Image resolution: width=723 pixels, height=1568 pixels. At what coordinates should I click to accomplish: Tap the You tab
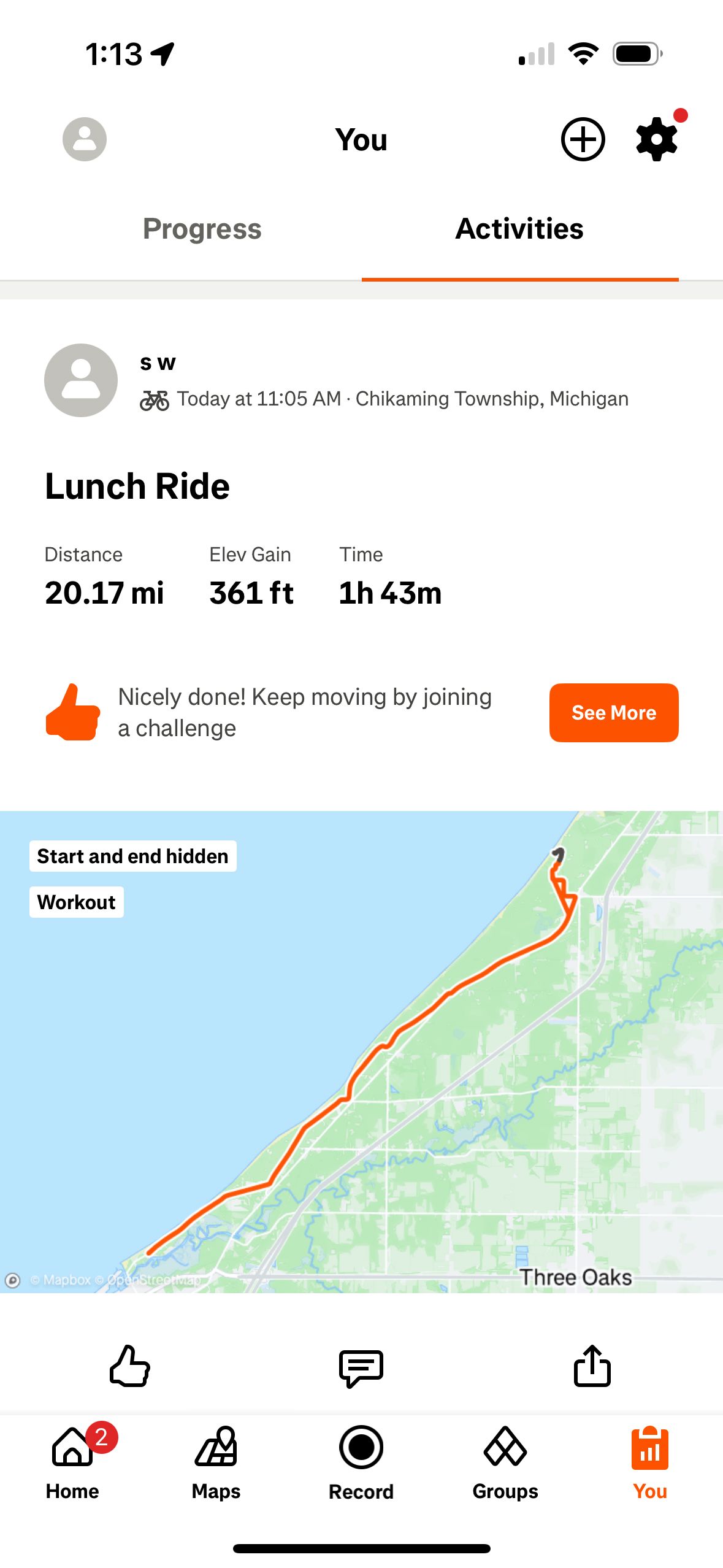650,1463
